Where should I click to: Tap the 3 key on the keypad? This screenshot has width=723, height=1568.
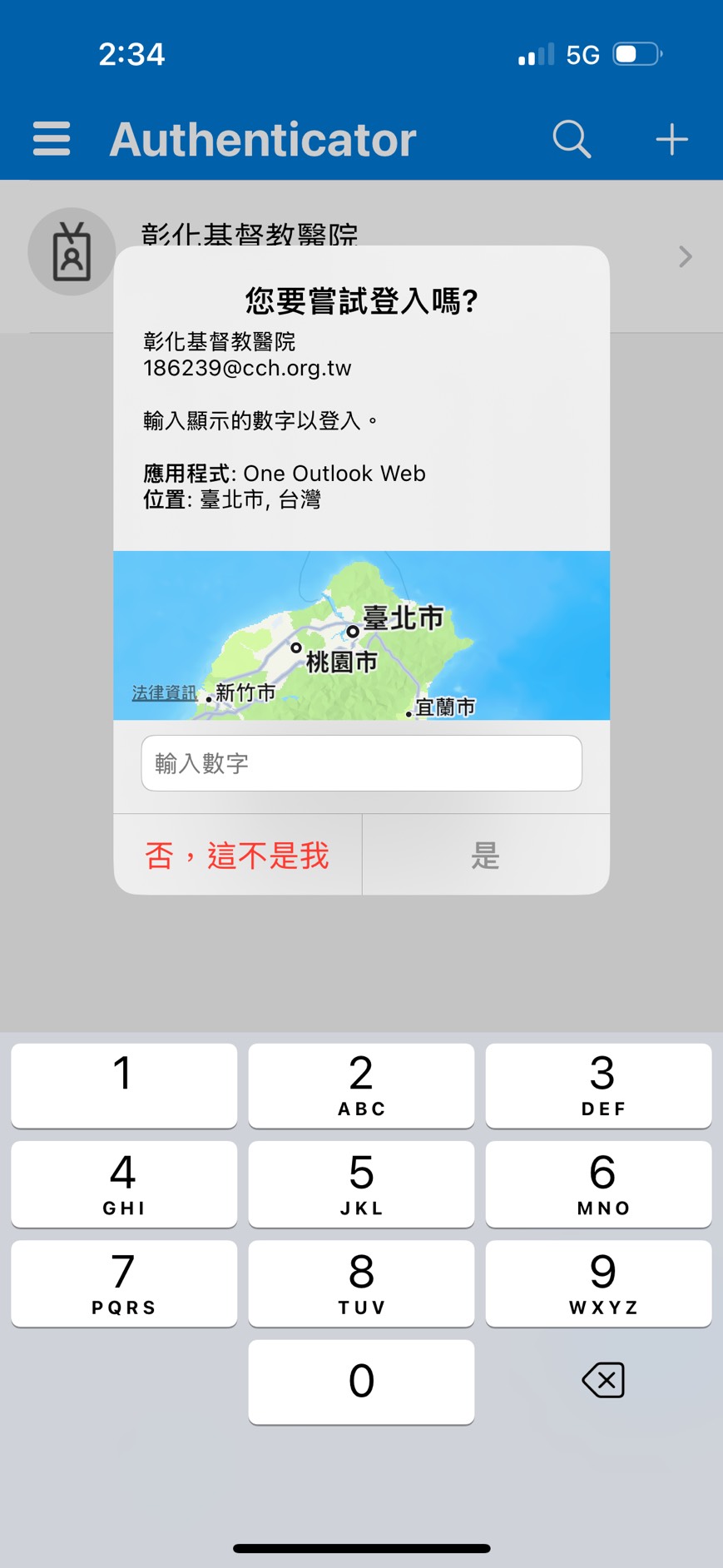[599, 1085]
